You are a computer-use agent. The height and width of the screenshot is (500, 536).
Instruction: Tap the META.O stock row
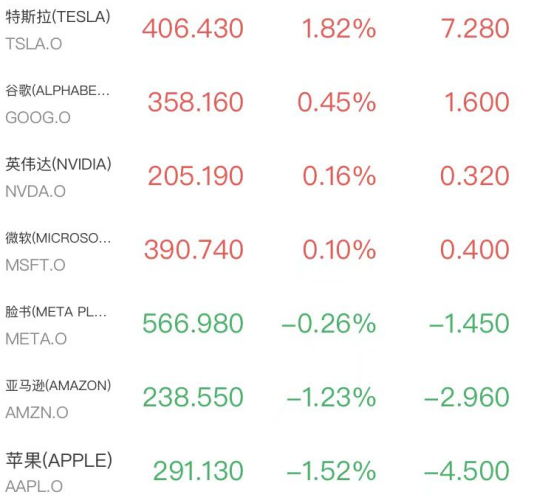click(268, 325)
